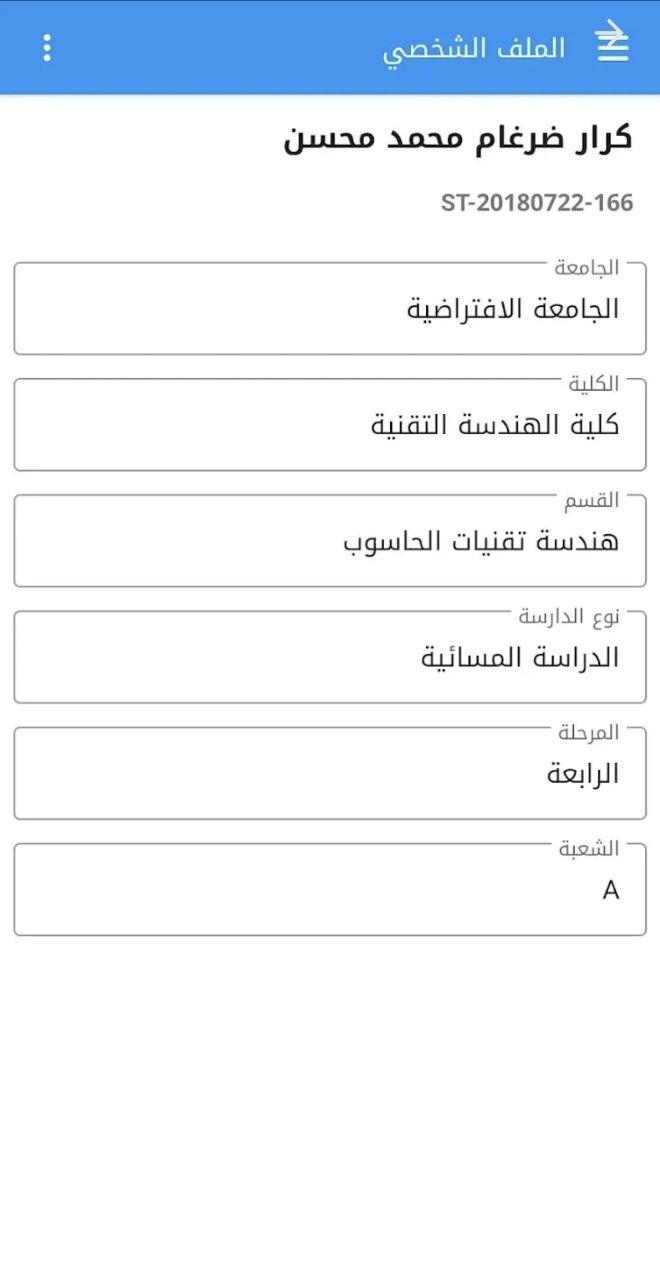Select the الشعبة field showing A
The height and width of the screenshot is (1280, 660).
tap(330, 889)
